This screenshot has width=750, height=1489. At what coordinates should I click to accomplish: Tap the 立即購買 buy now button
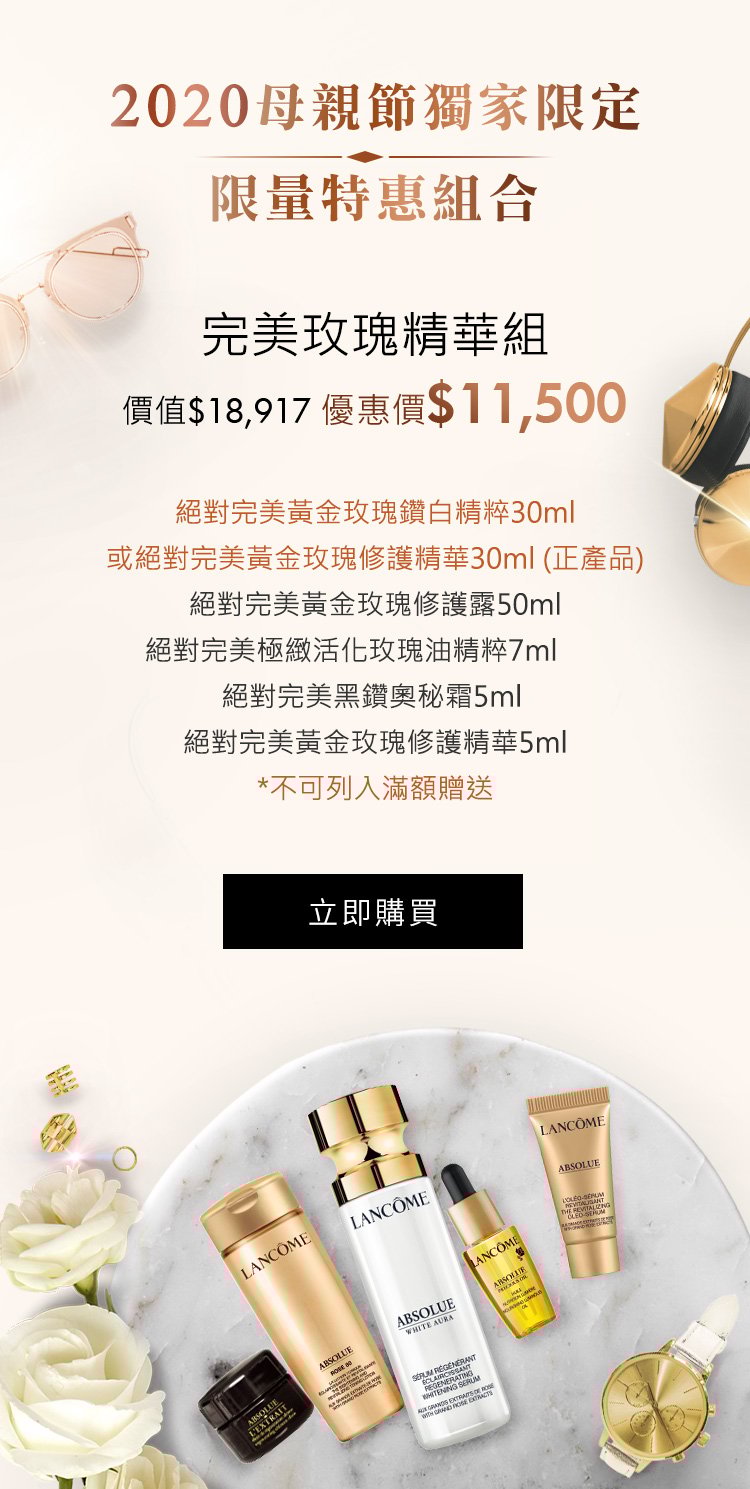pyautogui.click(x=372, y=911)
